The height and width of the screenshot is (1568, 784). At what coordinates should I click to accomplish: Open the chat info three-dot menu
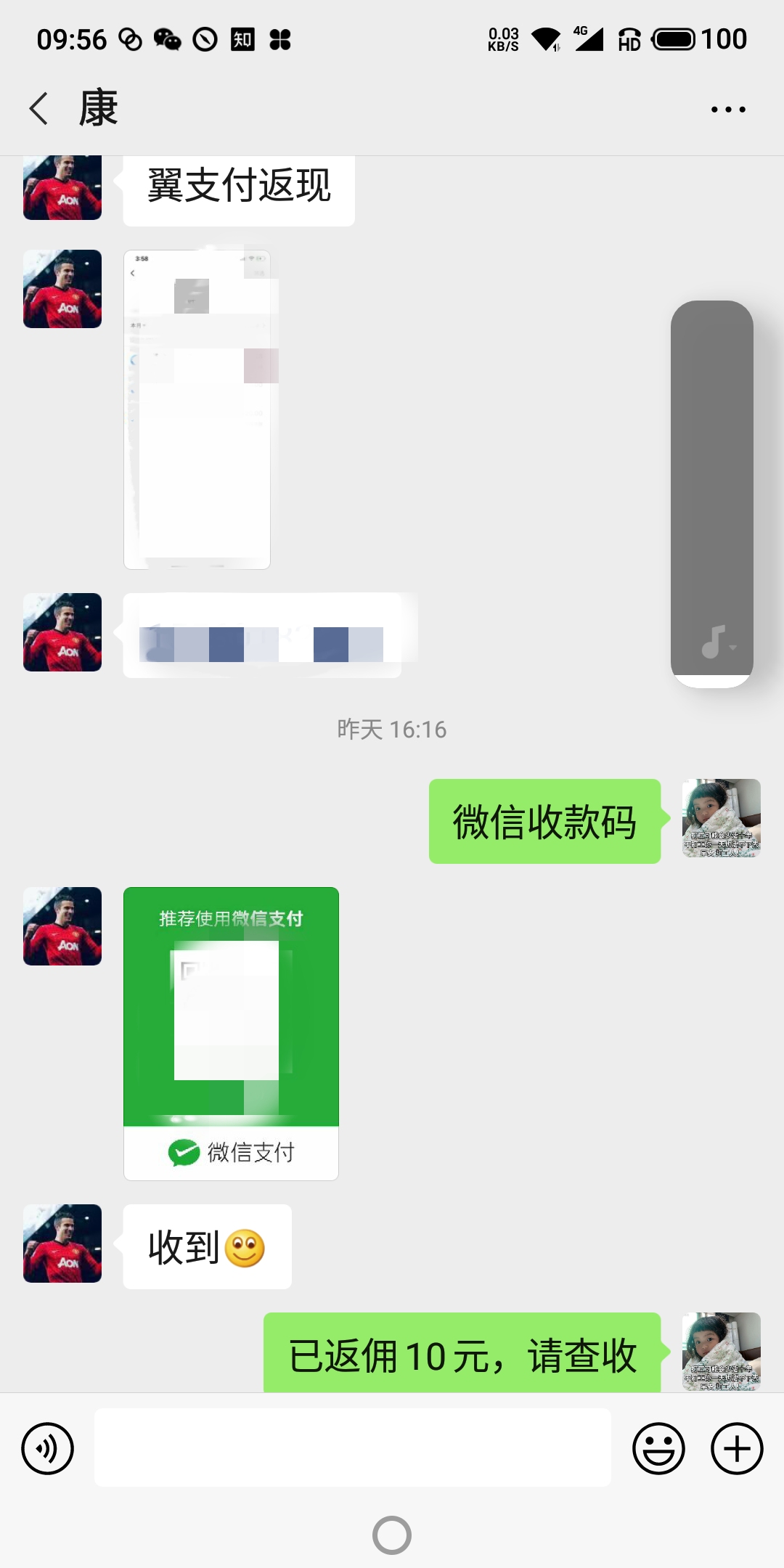[x=728, y=110]
